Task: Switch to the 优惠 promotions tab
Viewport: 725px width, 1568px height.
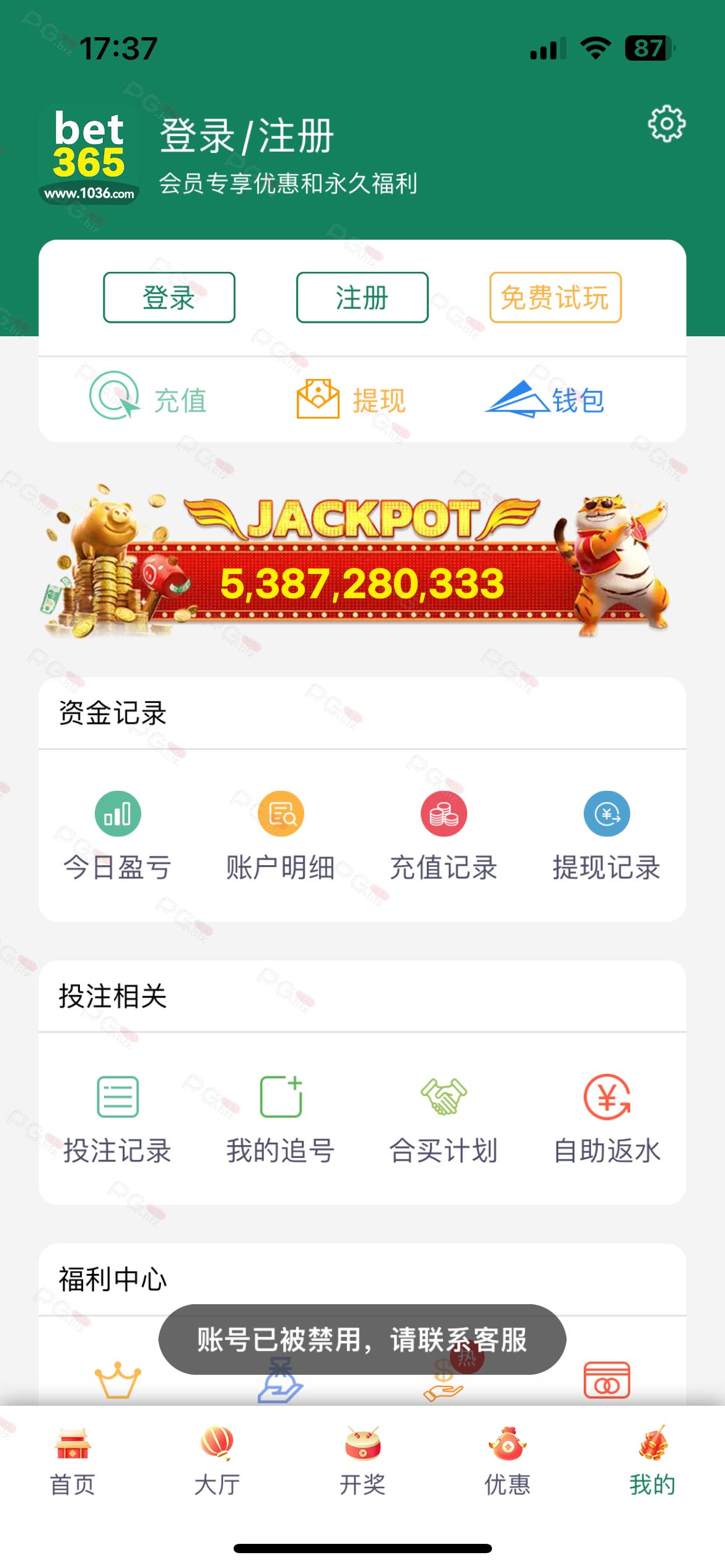Action: point(507,1461)
